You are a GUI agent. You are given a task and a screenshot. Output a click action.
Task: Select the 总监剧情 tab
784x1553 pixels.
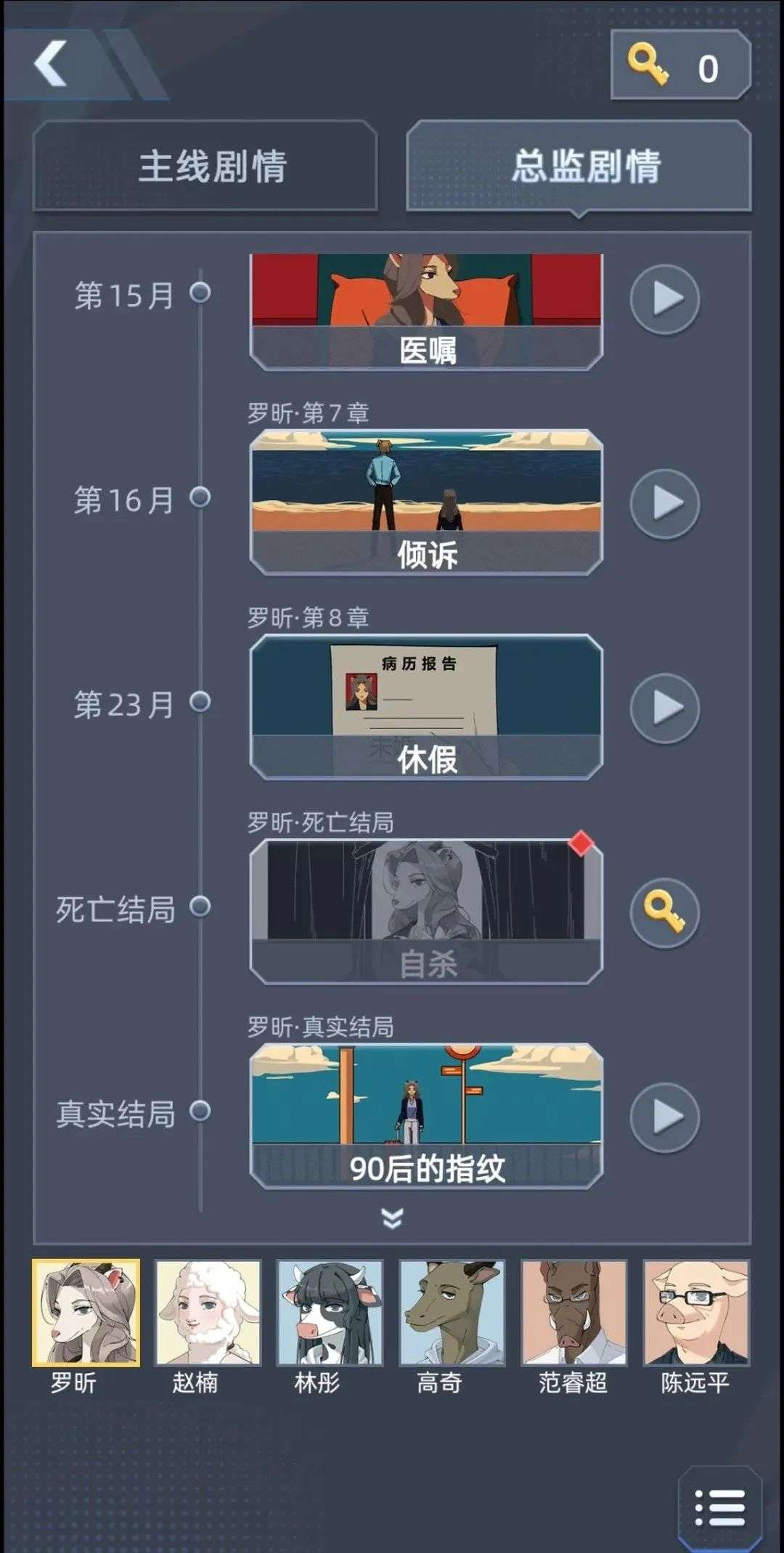pyautogui.click(x=579, y=166)
